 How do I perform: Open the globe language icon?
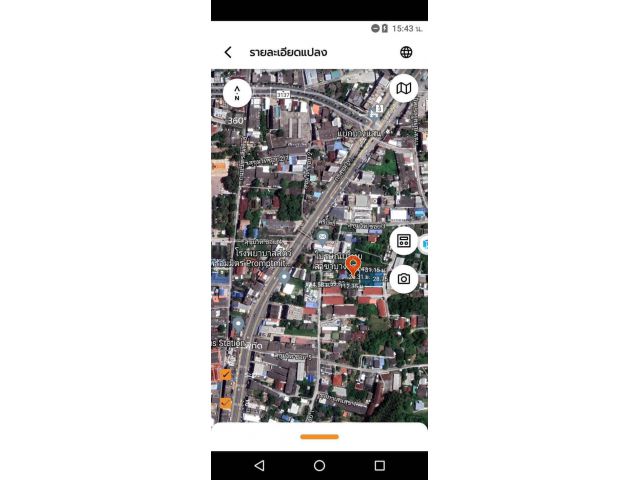[406, 52]
